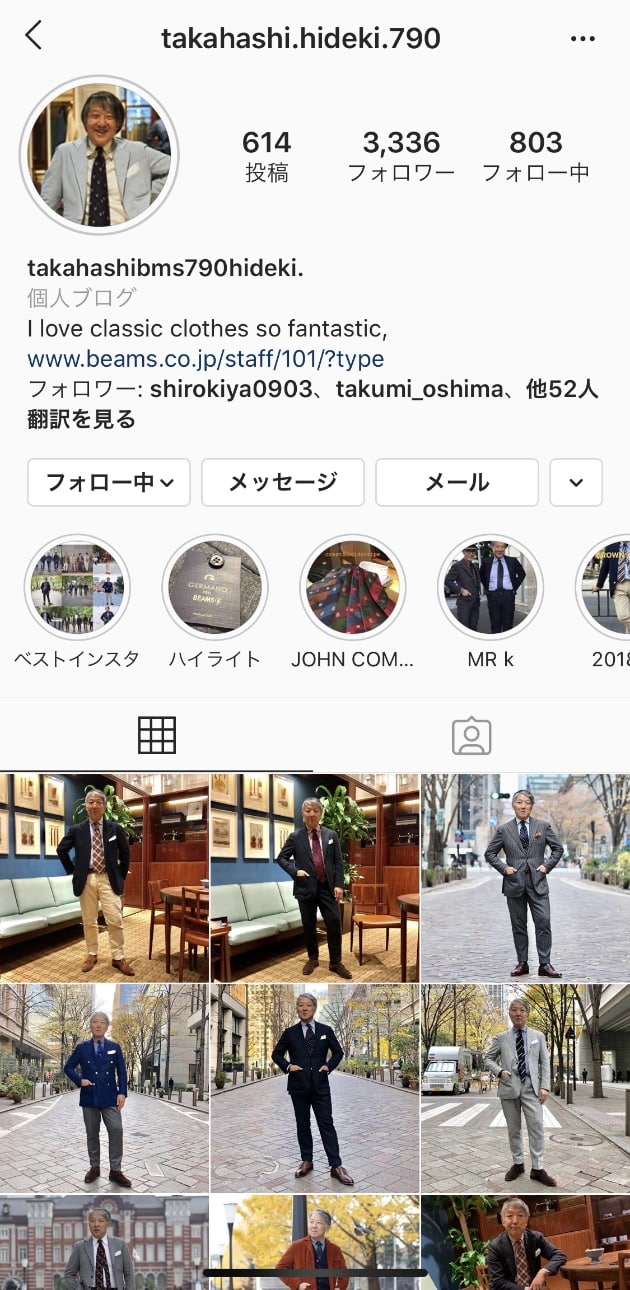The height and width of the screenshot is (1290, 630).
Task: Open the ベストインスタ story highlight
Action: pyautogui.click(x=77, y=588)
